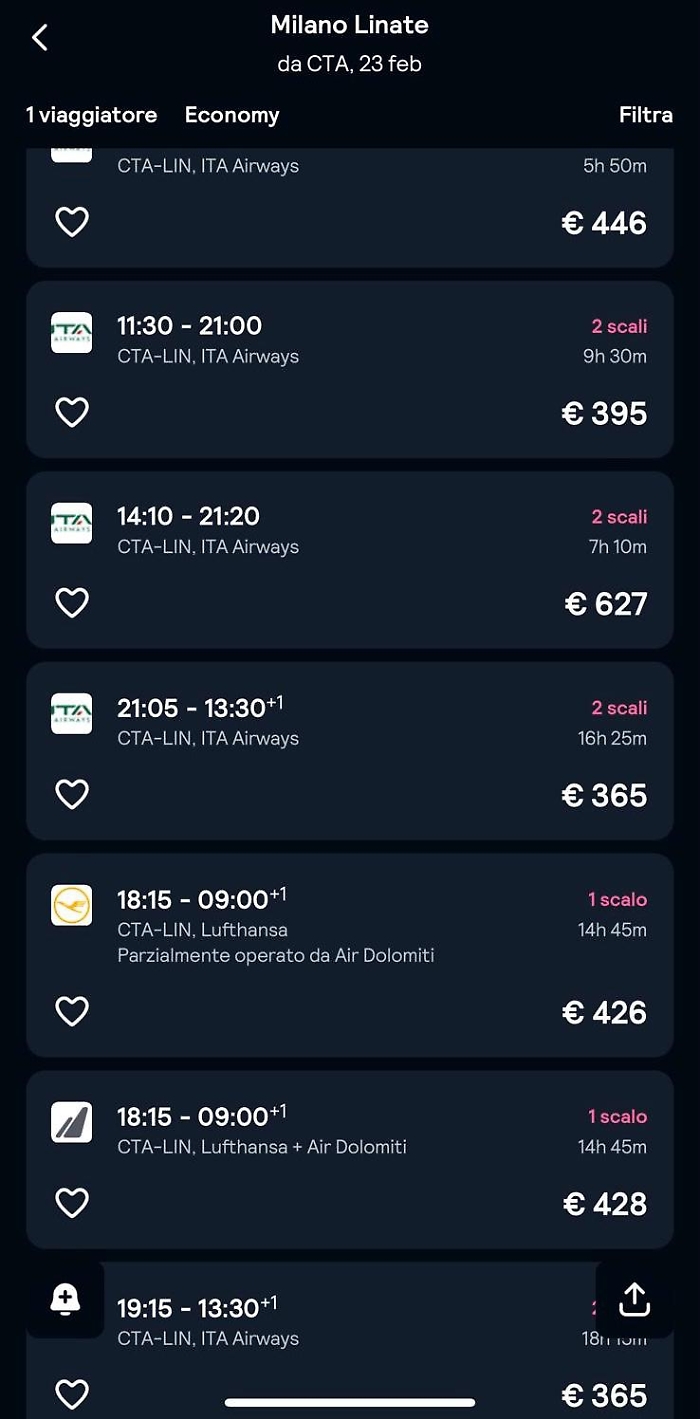The width and height of the screenshot is (700, 1419).
Task: Change the Economy cabin class
Action: tap(232, 115)
